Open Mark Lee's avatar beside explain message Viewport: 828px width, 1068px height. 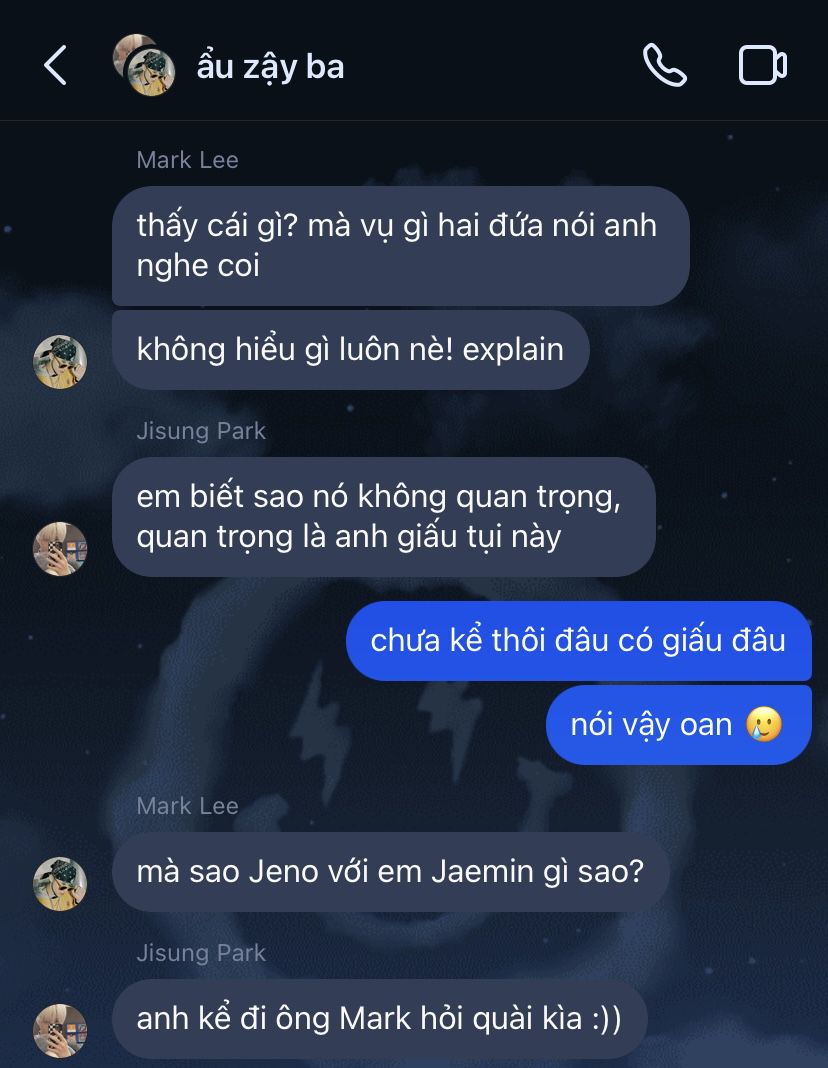[60, 361]
